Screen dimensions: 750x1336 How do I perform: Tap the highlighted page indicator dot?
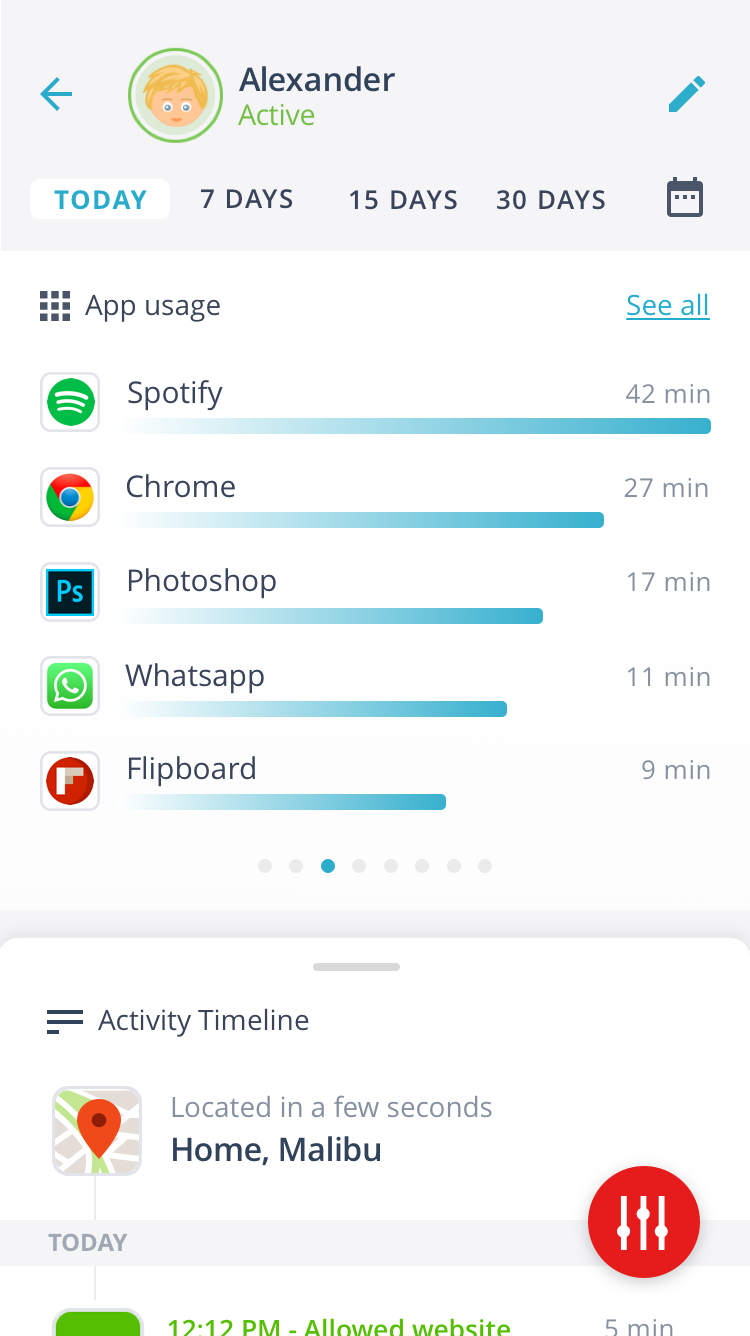(328, 866)
